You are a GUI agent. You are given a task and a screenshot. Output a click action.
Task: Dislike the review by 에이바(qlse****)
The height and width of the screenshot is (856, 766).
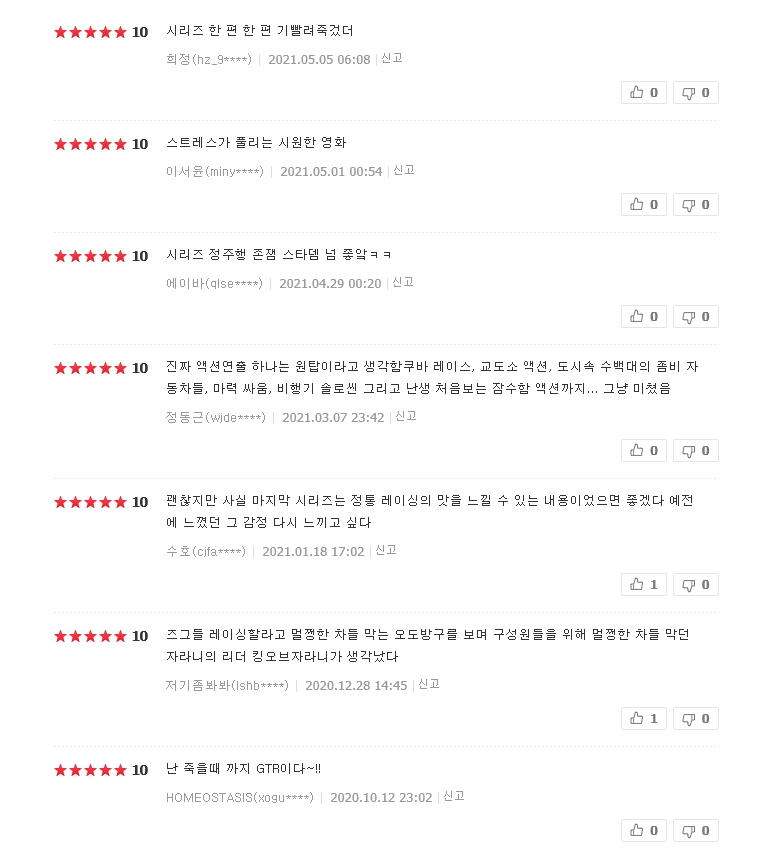[695, 317]
